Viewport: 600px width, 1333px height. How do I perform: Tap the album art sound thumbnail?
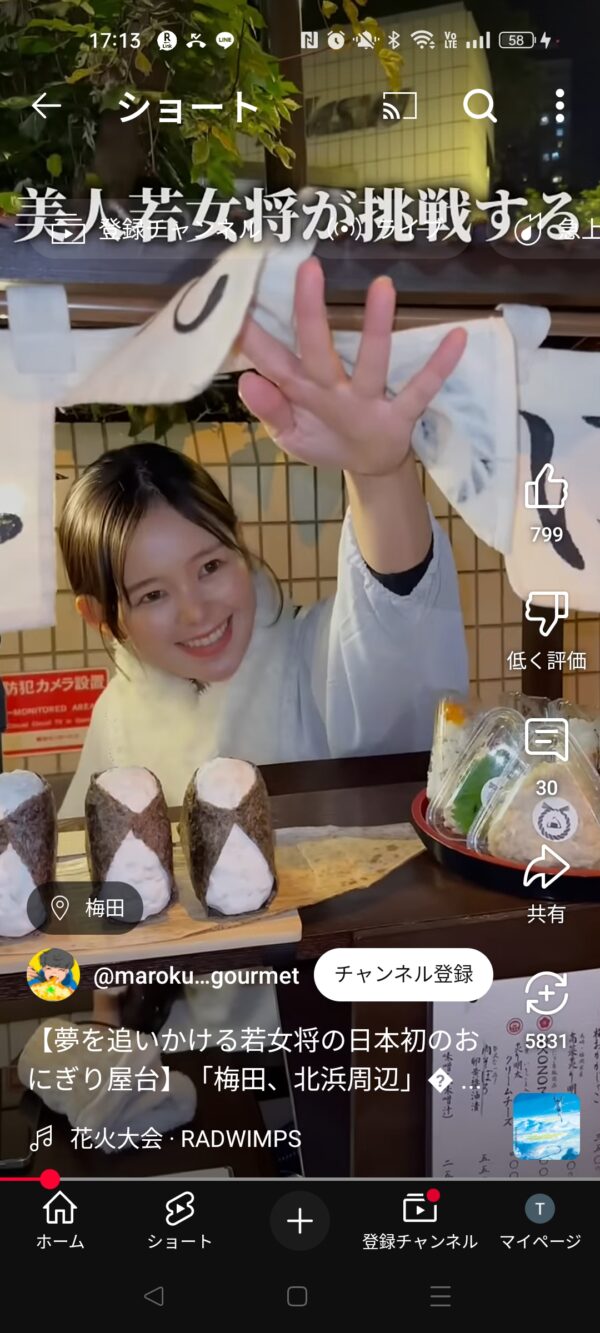coord(546,1126)
